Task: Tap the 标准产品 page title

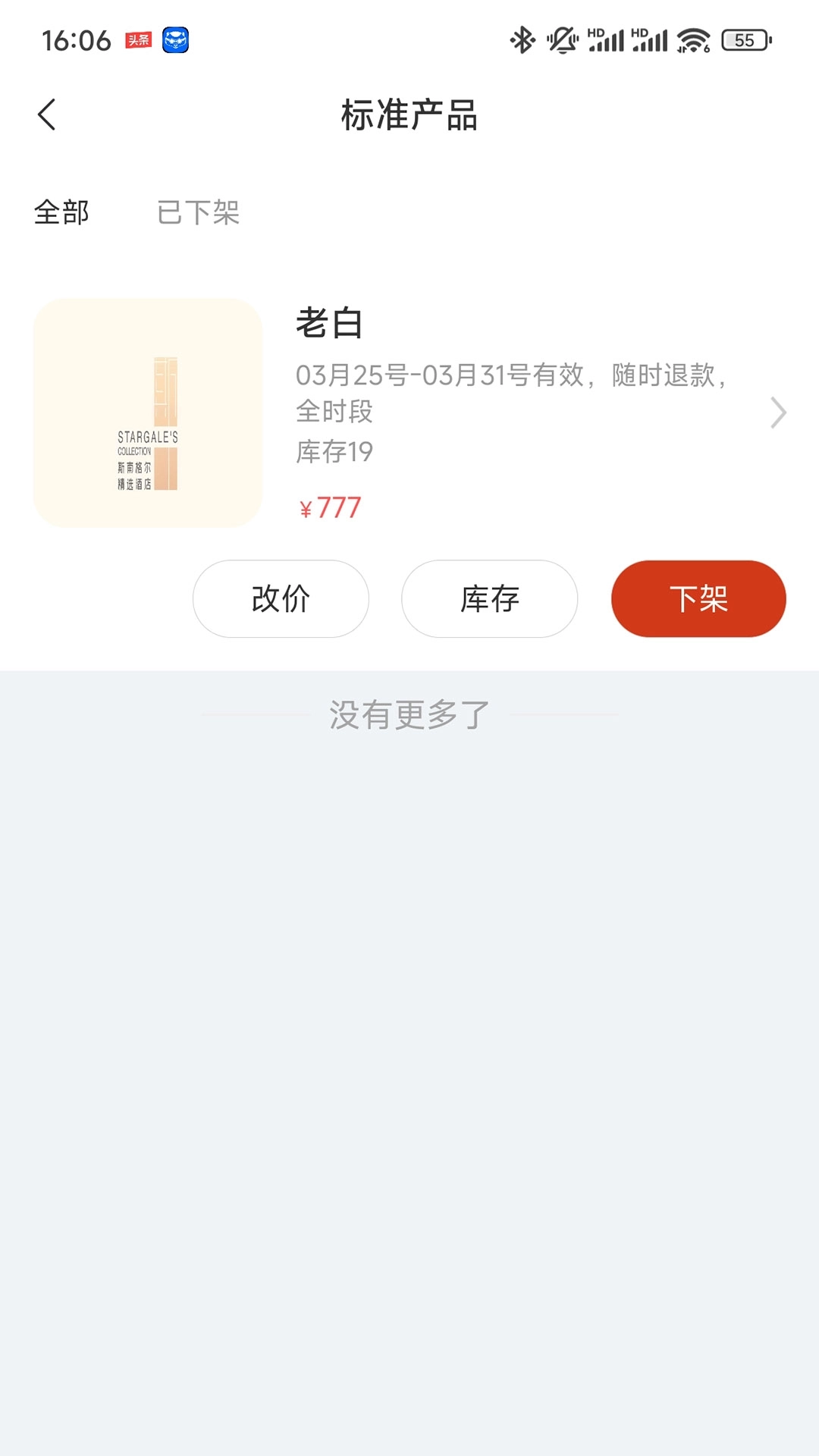Action: 409,114
